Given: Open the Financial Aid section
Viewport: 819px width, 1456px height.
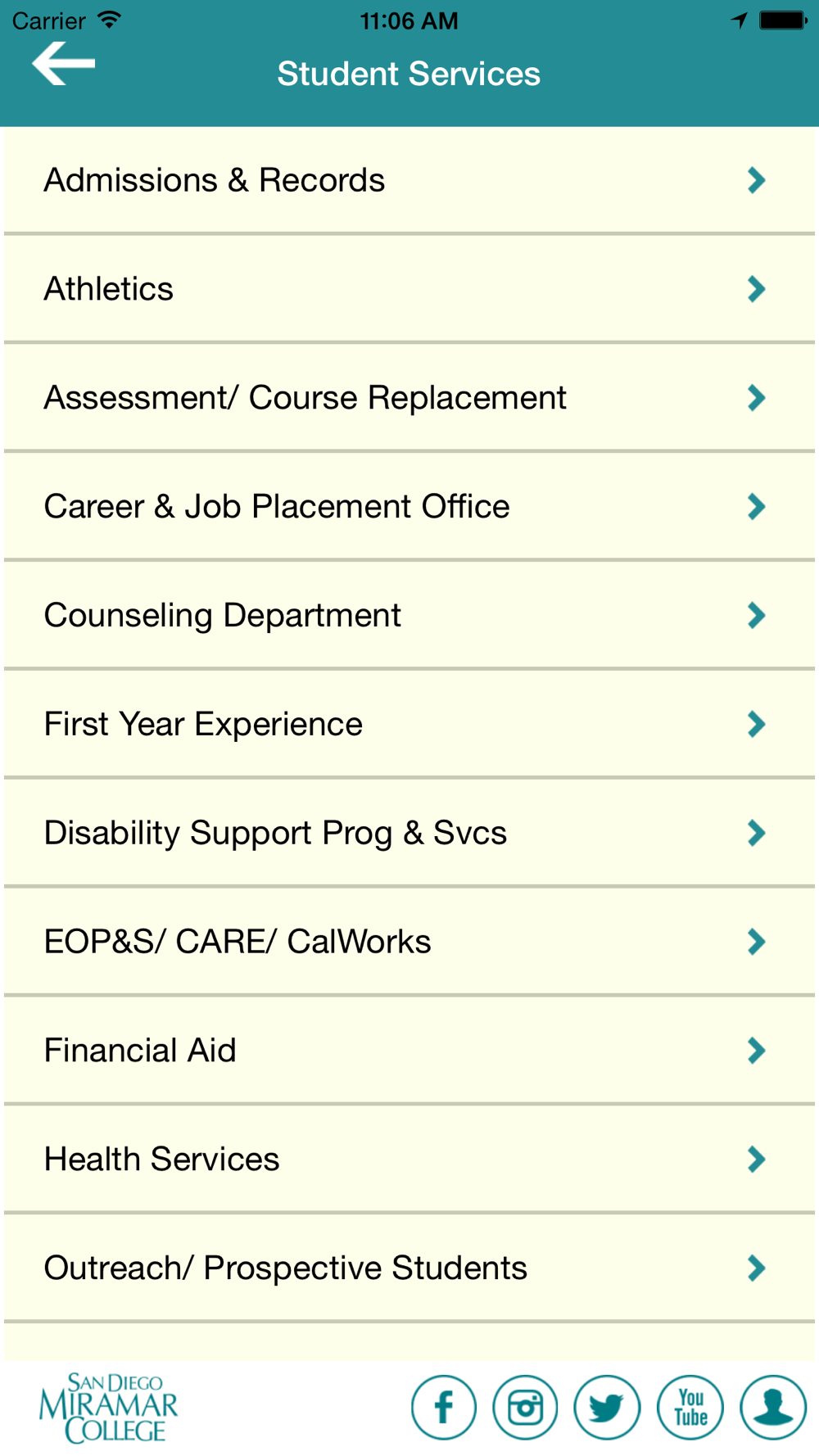Looking at the screenshot, I should point(409,1051).
